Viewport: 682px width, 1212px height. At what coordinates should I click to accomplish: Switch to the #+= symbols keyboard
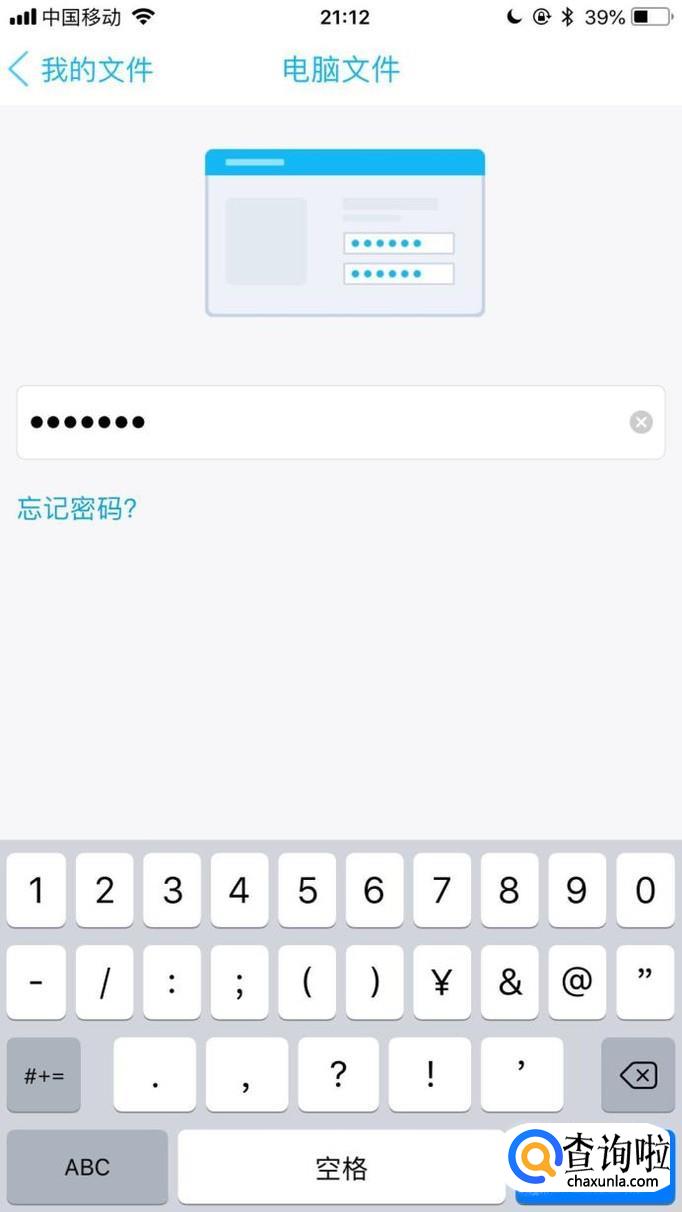click(44, 1075)
